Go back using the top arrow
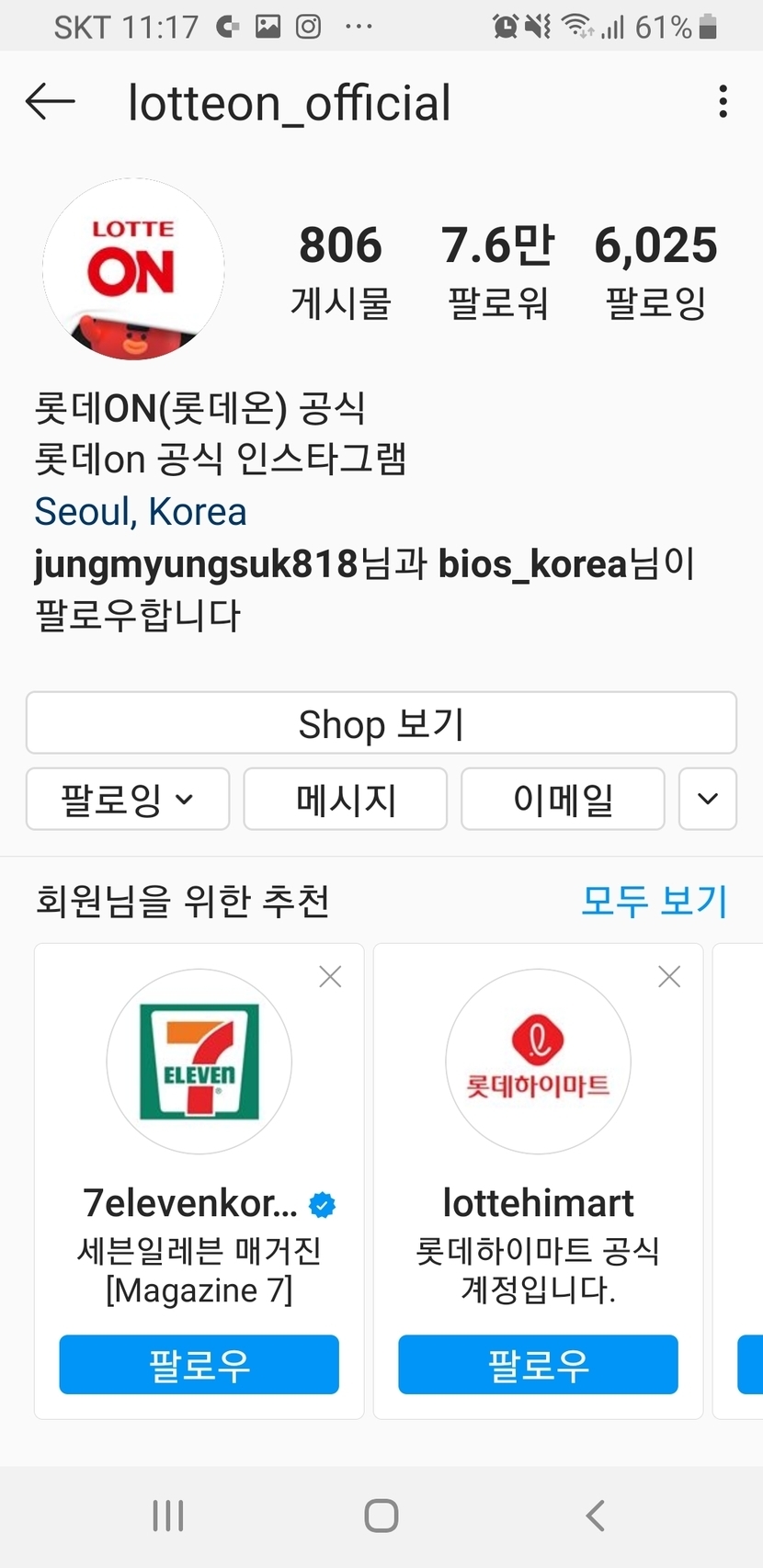The image size is (763, 1568). [x=50, y=101]
